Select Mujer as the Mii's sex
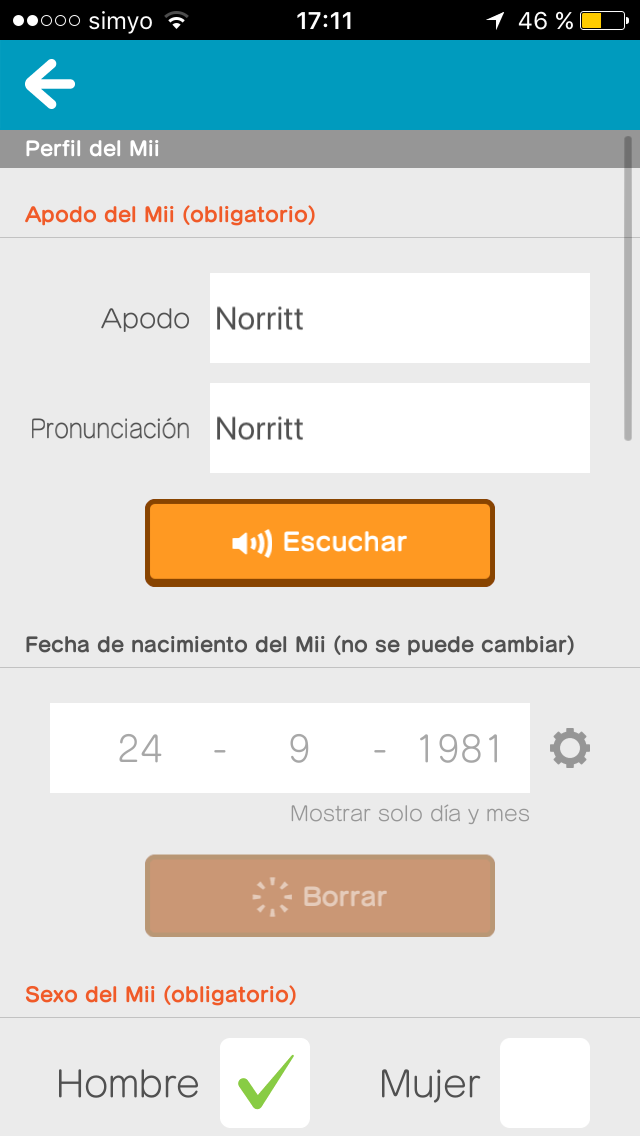Viewport: 640px width, 1136px height. point(544,1083)
